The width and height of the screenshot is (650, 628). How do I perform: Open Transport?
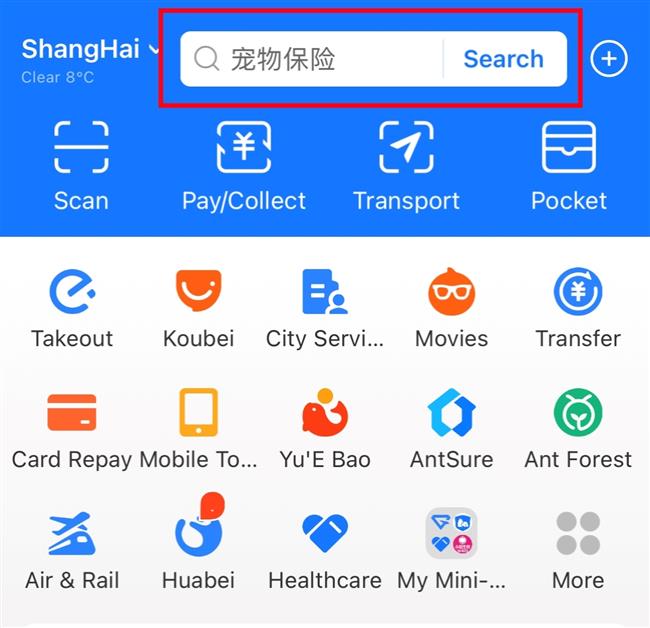[x=406, y=167]
